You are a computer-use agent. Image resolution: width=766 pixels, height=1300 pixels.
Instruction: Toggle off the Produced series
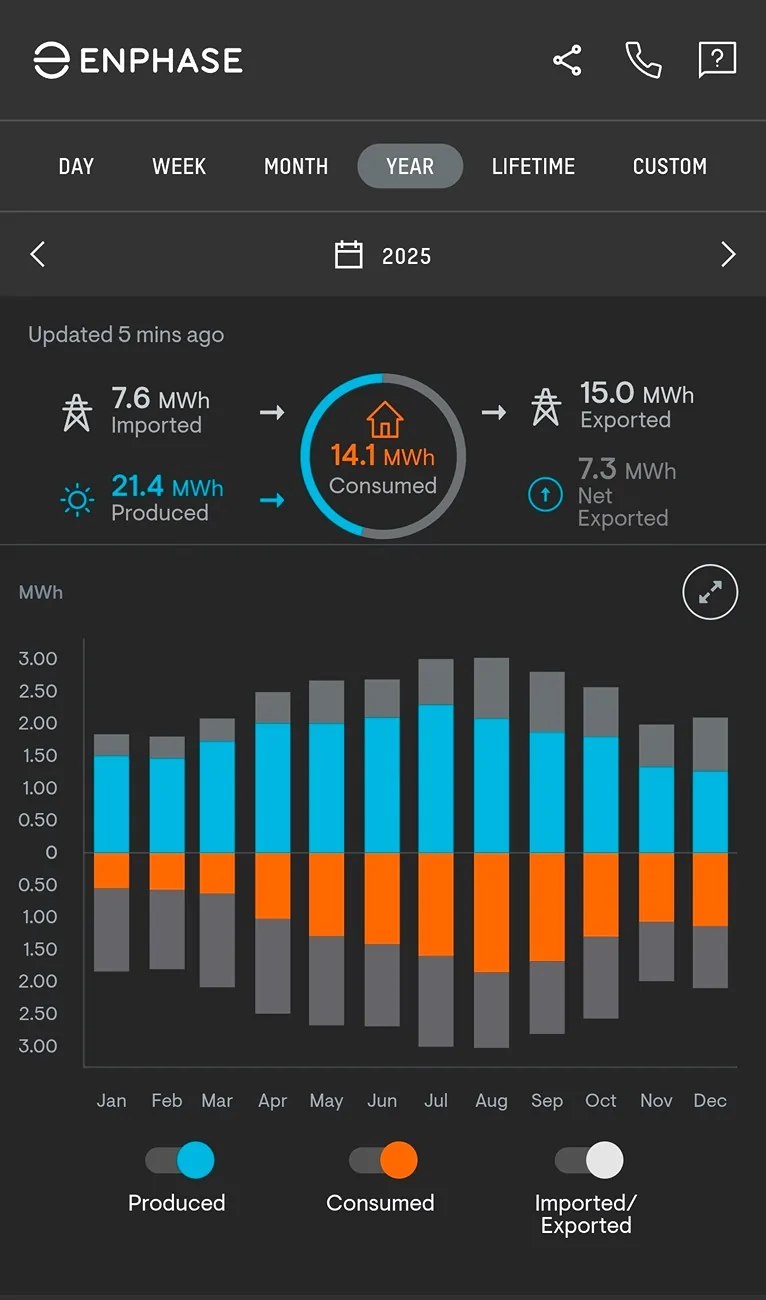pos(180,1160)
